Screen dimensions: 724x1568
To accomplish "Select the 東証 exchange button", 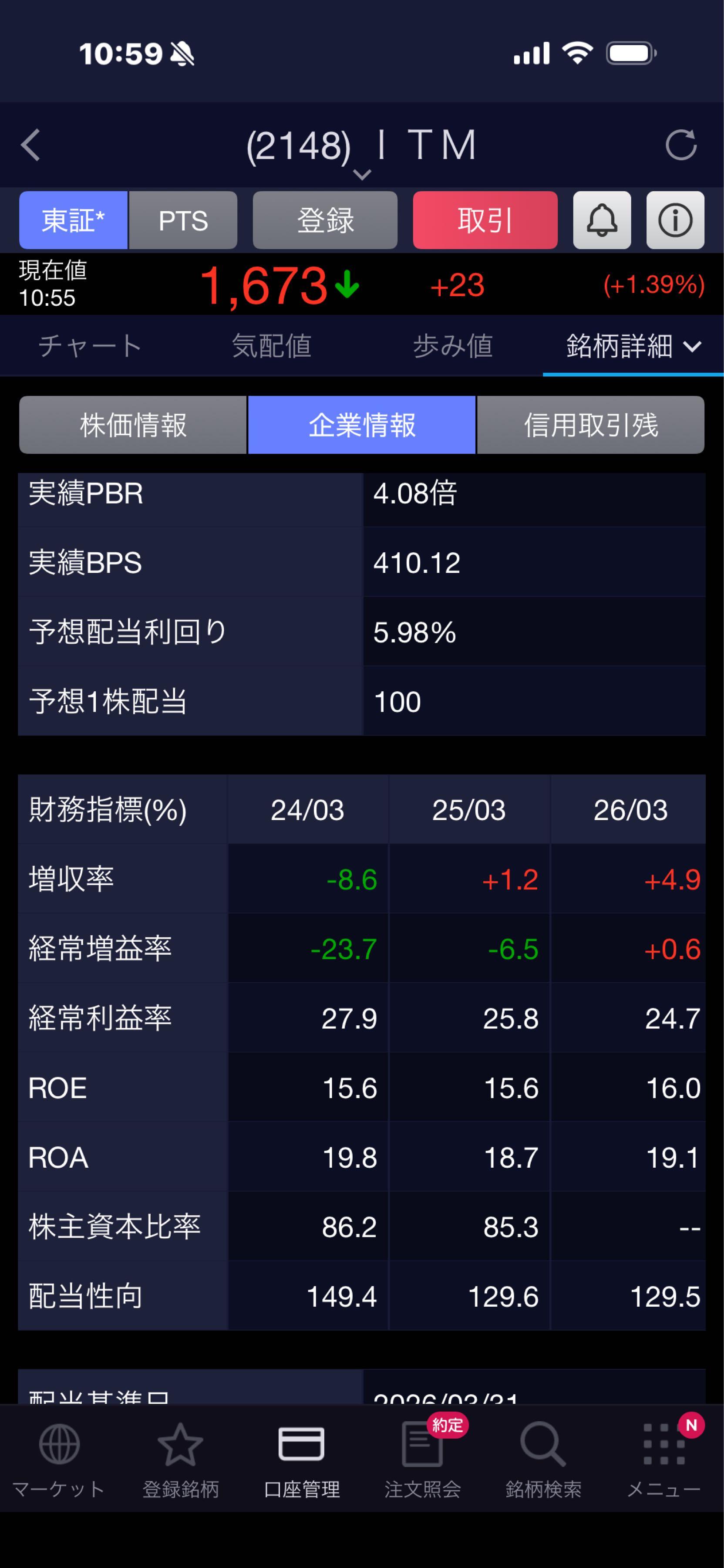I will click(x=73, y=220).
